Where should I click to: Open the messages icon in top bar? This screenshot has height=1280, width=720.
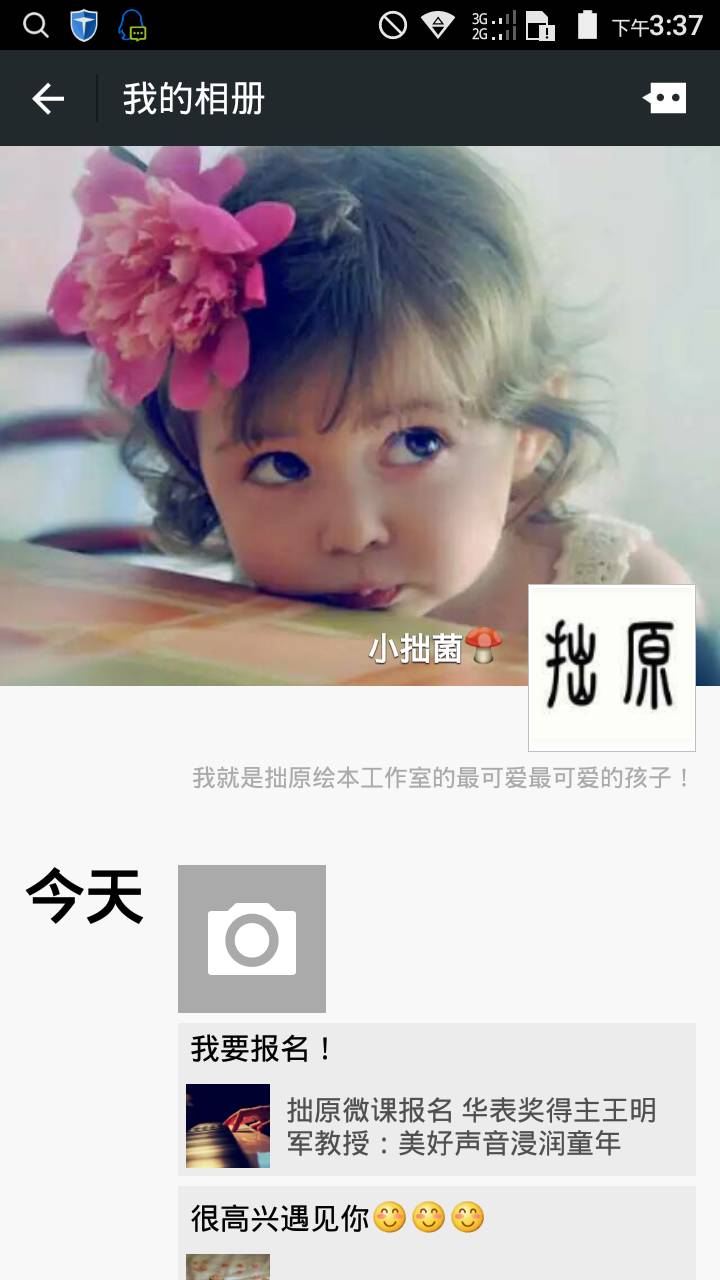(x=665, y=98)
